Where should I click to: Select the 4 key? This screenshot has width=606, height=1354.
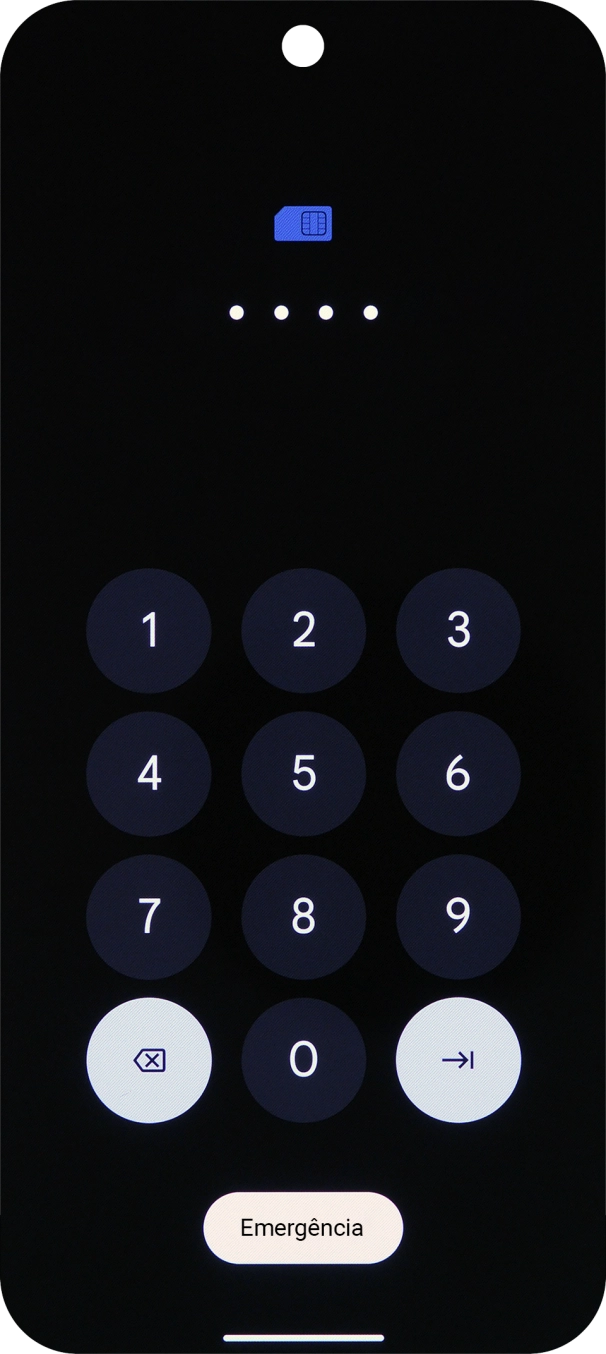pos(149,774)
